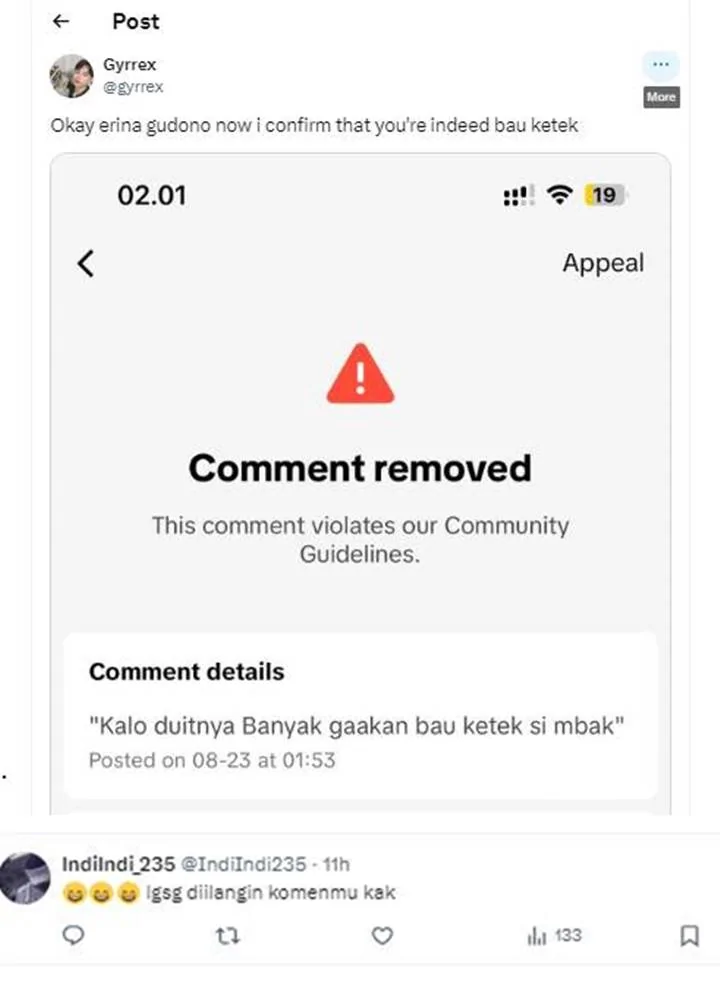720x987 pixels.
Task: Open the @gyrrex handle link
Action: [133, 87]
